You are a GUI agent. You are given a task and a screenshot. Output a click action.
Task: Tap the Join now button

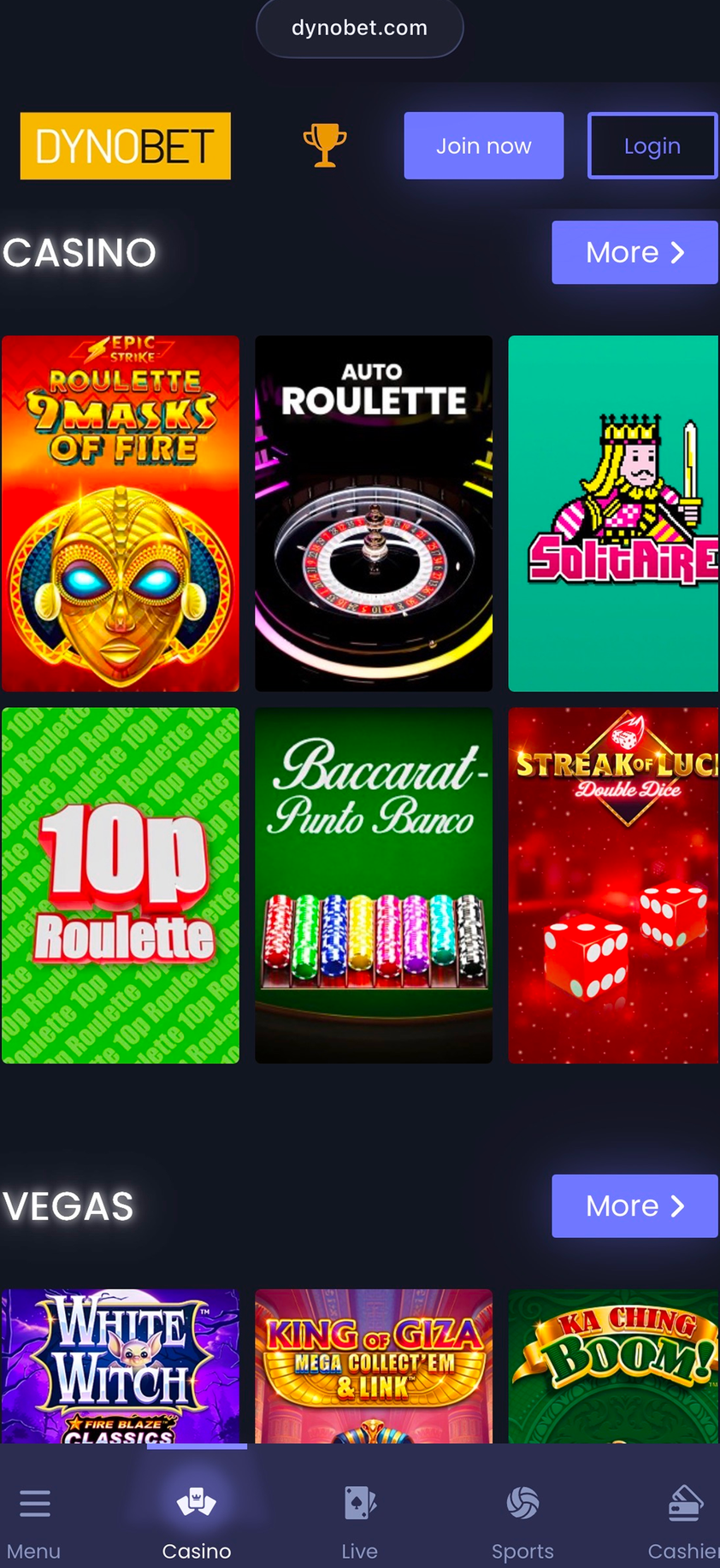pos(483,145)
